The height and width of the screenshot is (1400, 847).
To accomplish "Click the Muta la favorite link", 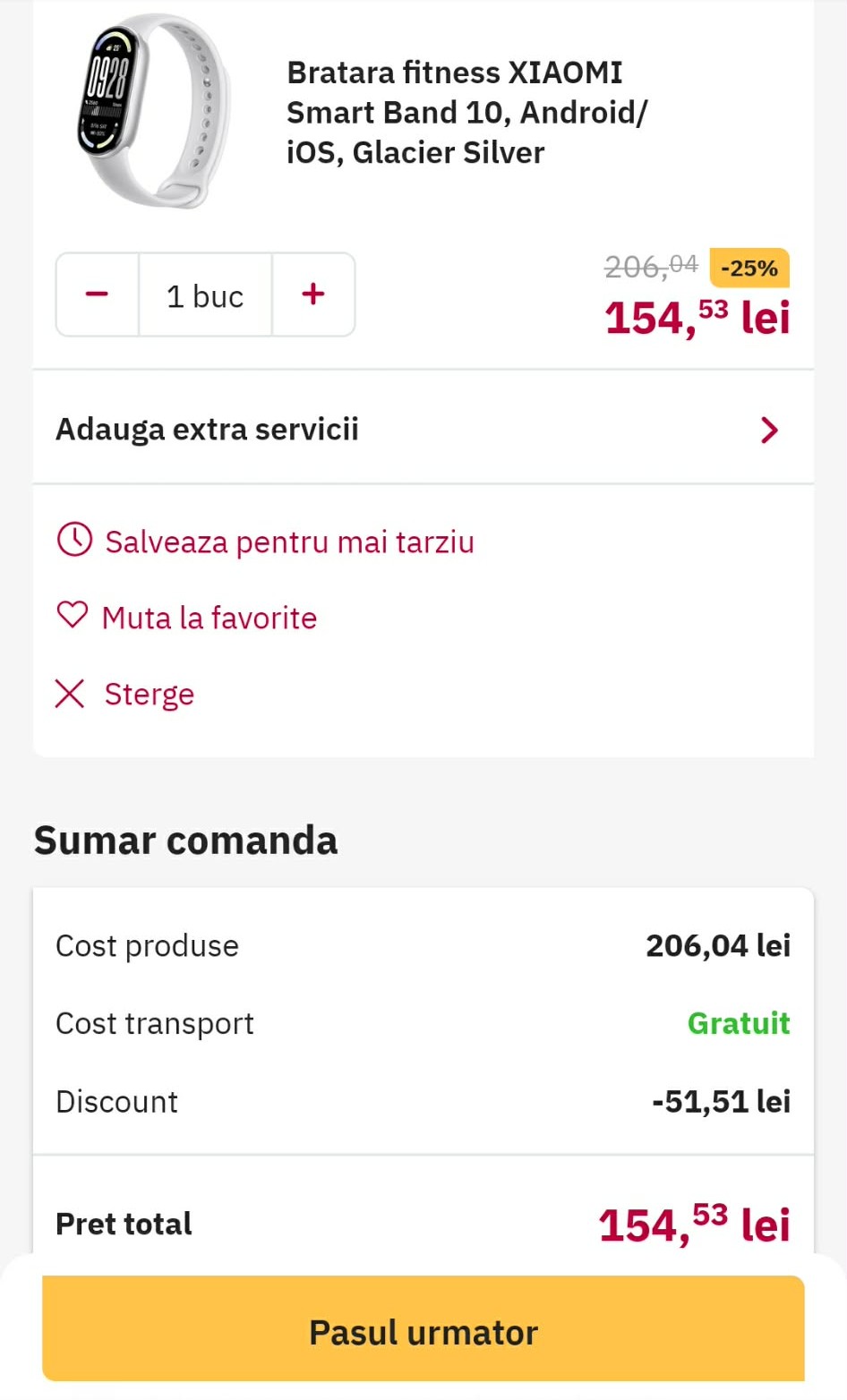I will coord(210,618).
